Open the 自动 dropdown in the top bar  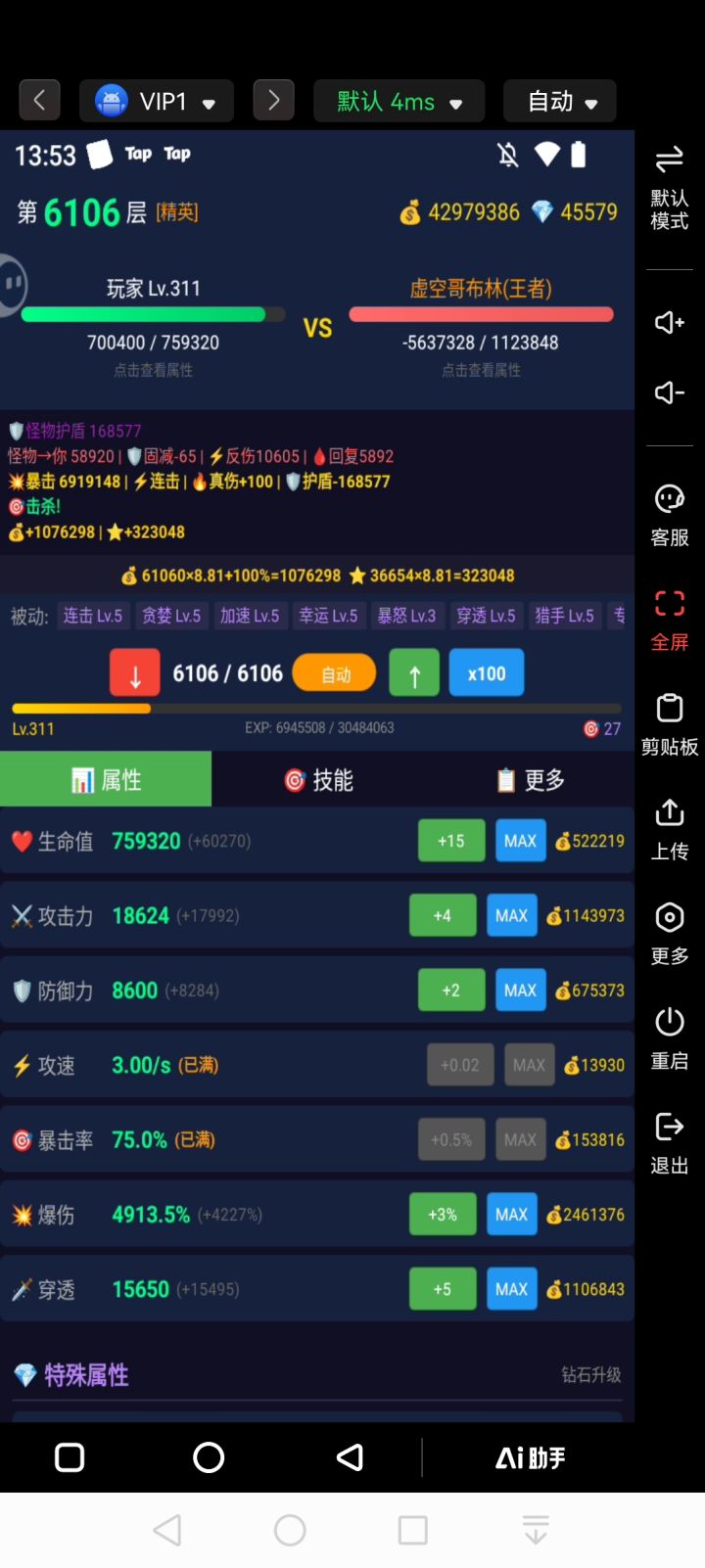[x=559, y=100]
